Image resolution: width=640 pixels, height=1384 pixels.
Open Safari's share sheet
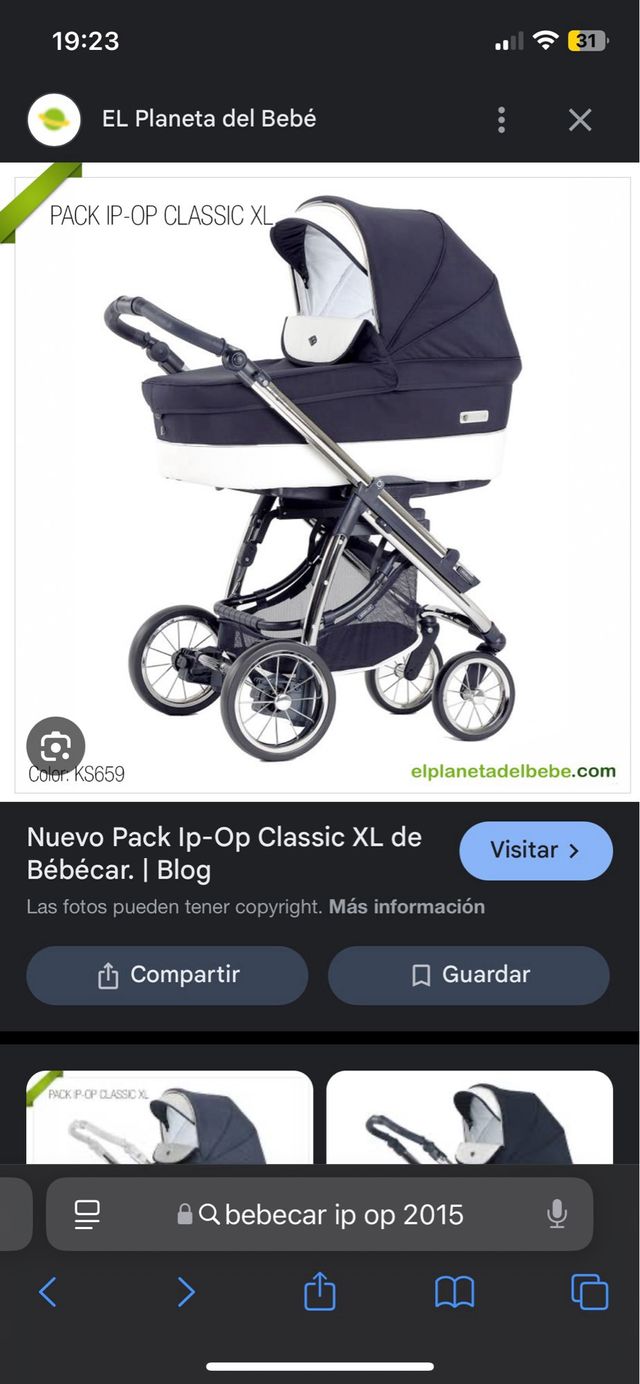(319, 1290)
